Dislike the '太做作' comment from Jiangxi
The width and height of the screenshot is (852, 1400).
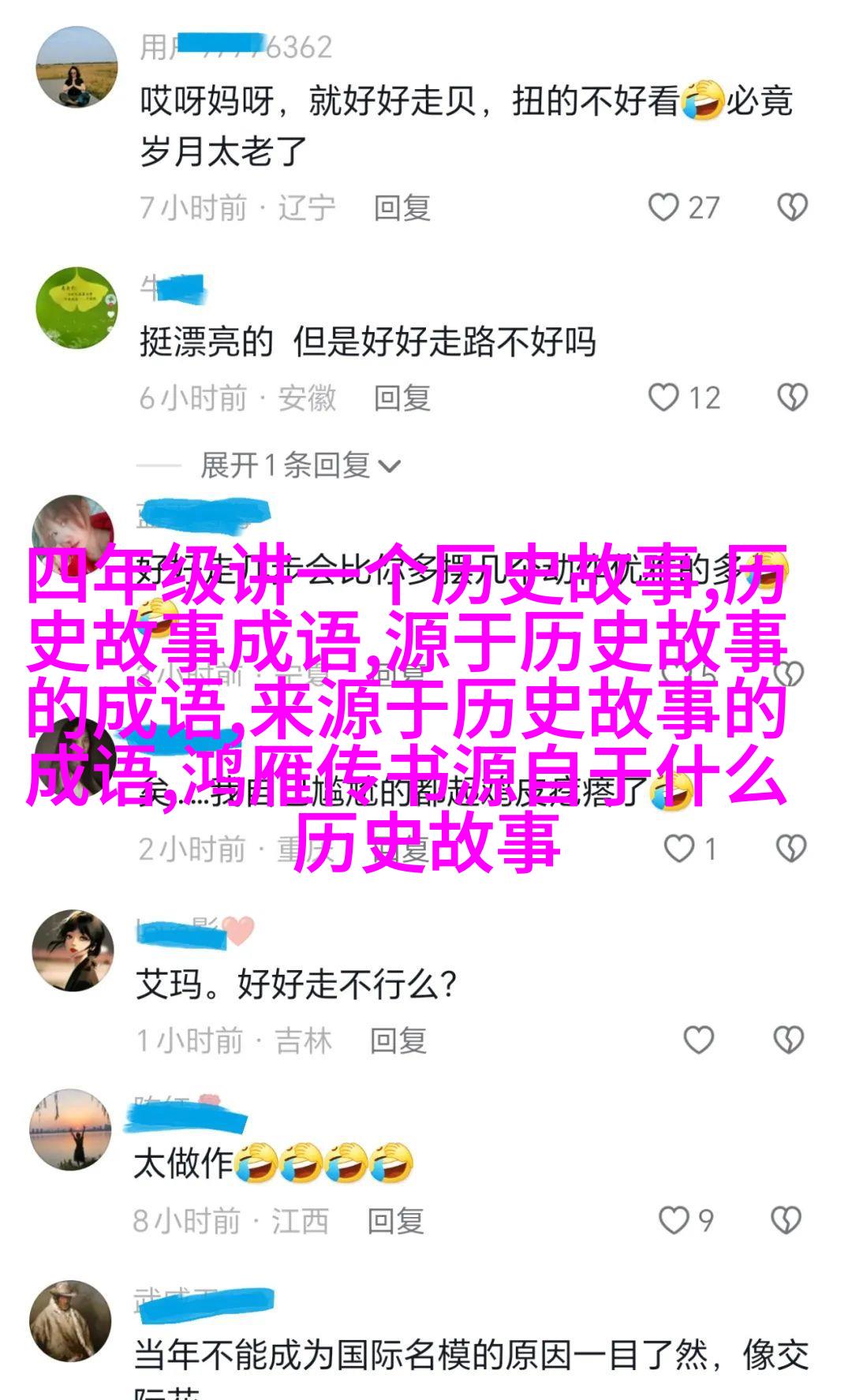[787, 1220]
